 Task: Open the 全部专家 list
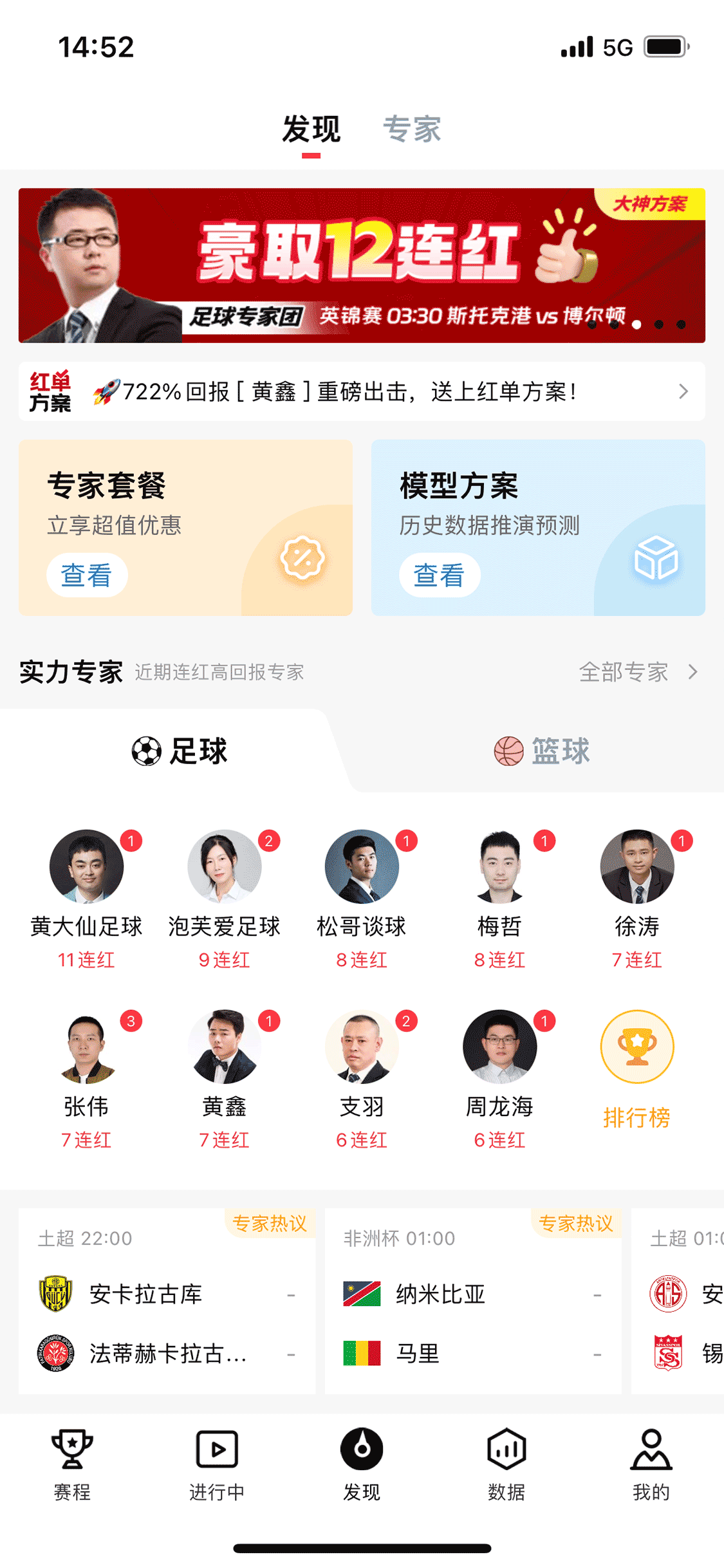click(x=637, y=672)
